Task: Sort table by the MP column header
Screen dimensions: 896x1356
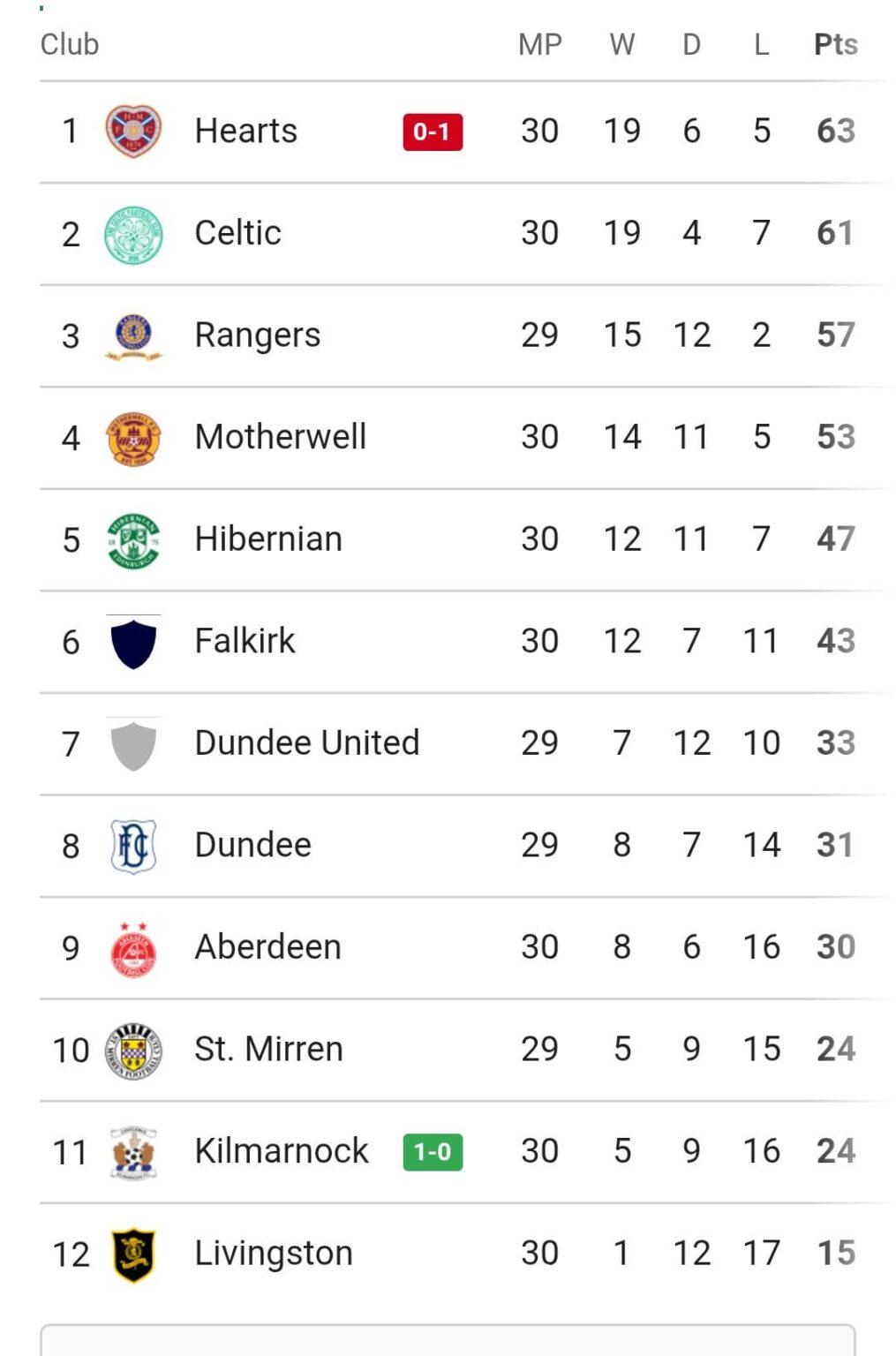Action: click(x=541, y=44)
